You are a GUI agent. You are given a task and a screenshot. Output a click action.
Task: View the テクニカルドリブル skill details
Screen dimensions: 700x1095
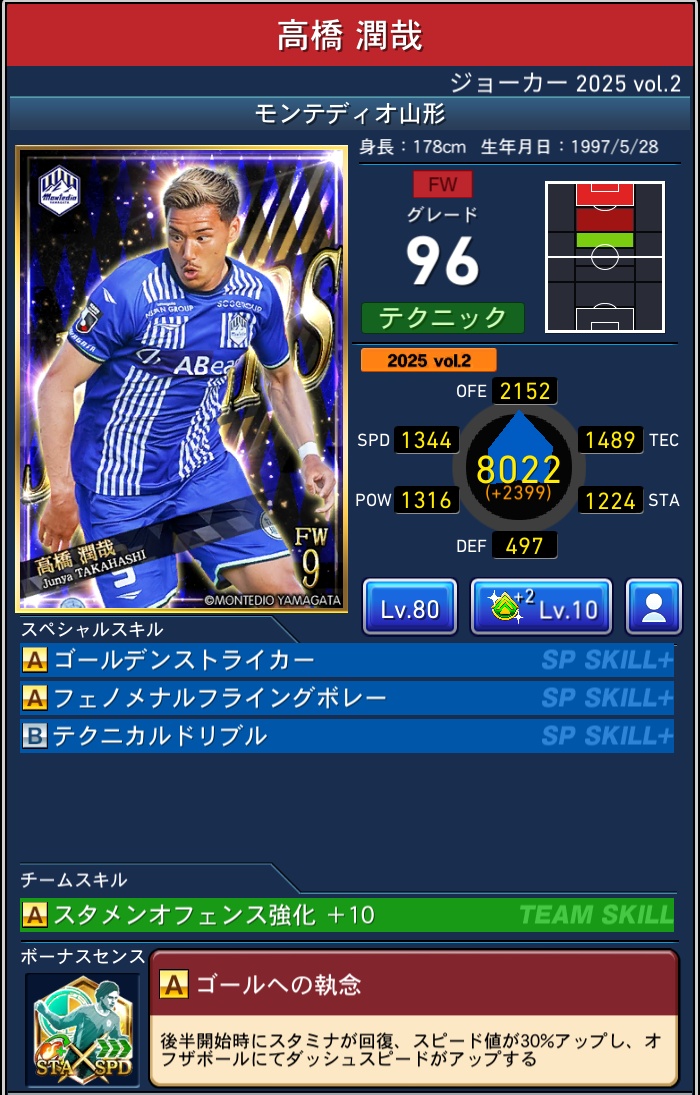347,736
